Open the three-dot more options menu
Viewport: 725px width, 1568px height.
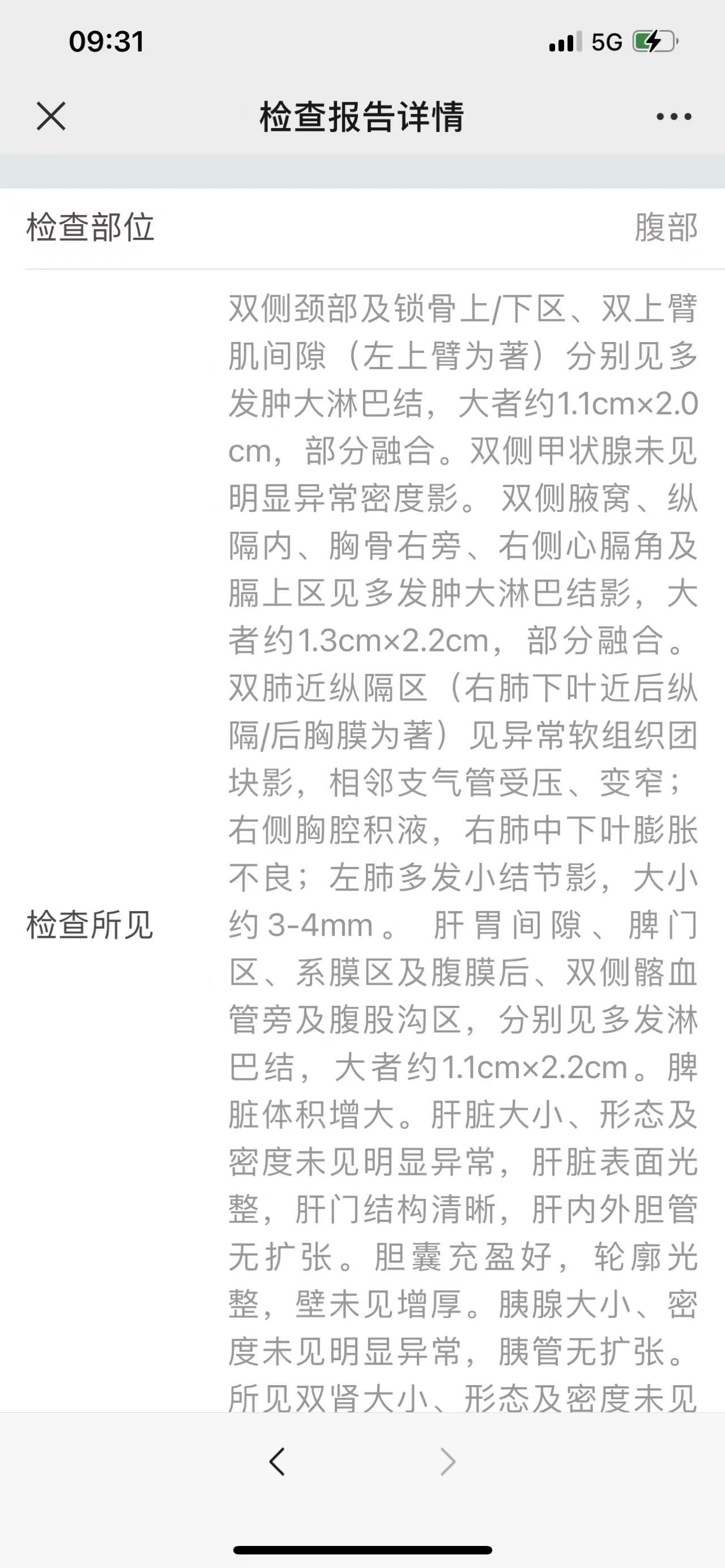674,116
